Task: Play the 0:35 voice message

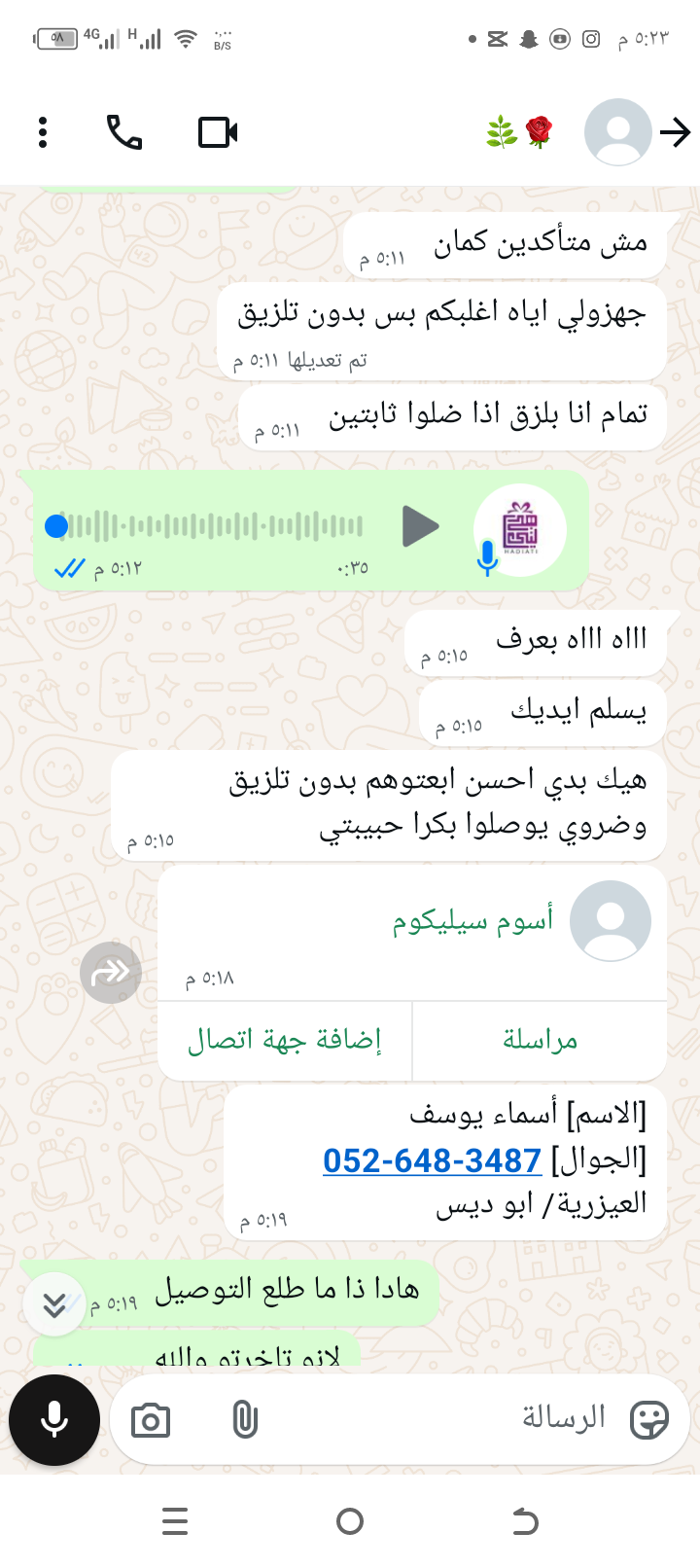Action: coord(420,526)
